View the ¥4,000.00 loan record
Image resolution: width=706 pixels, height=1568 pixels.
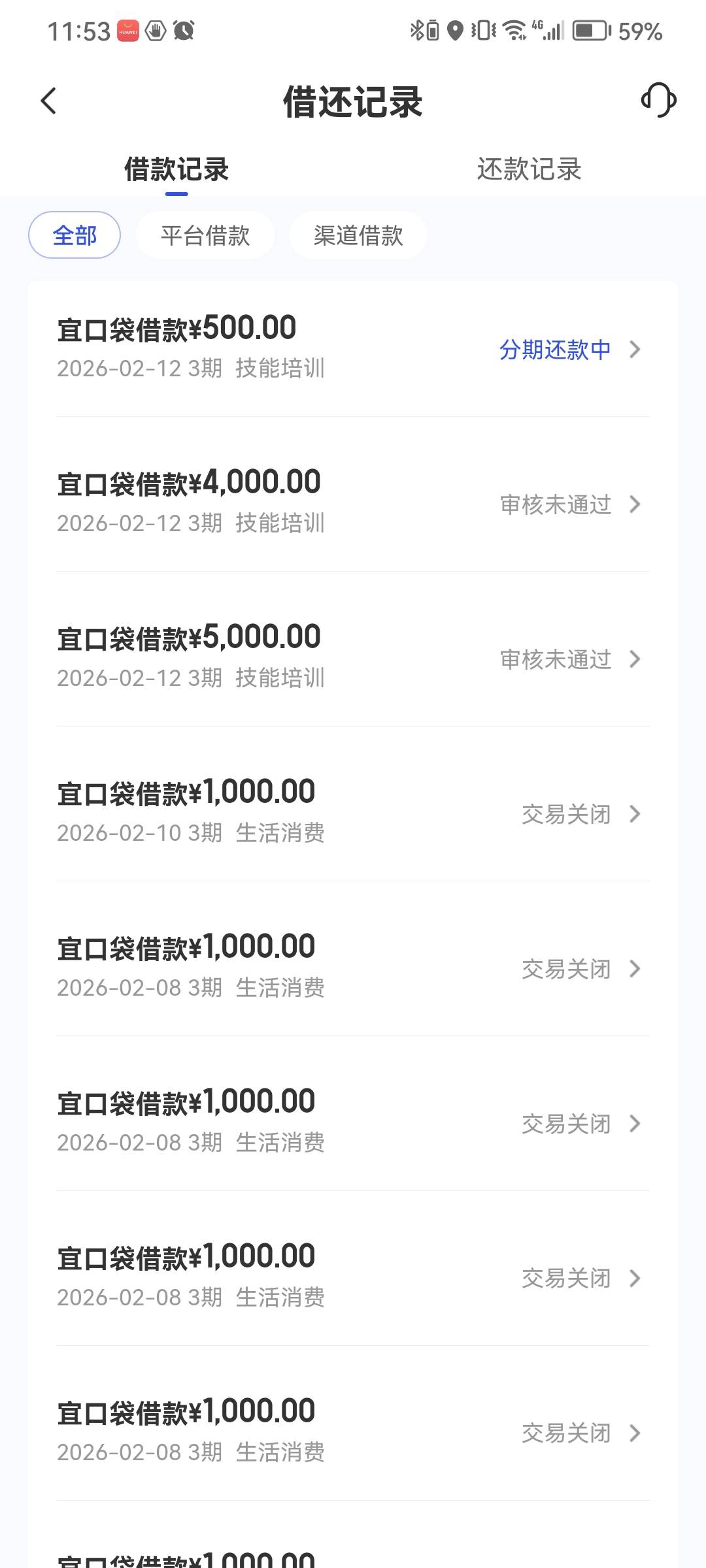point(353,502)
